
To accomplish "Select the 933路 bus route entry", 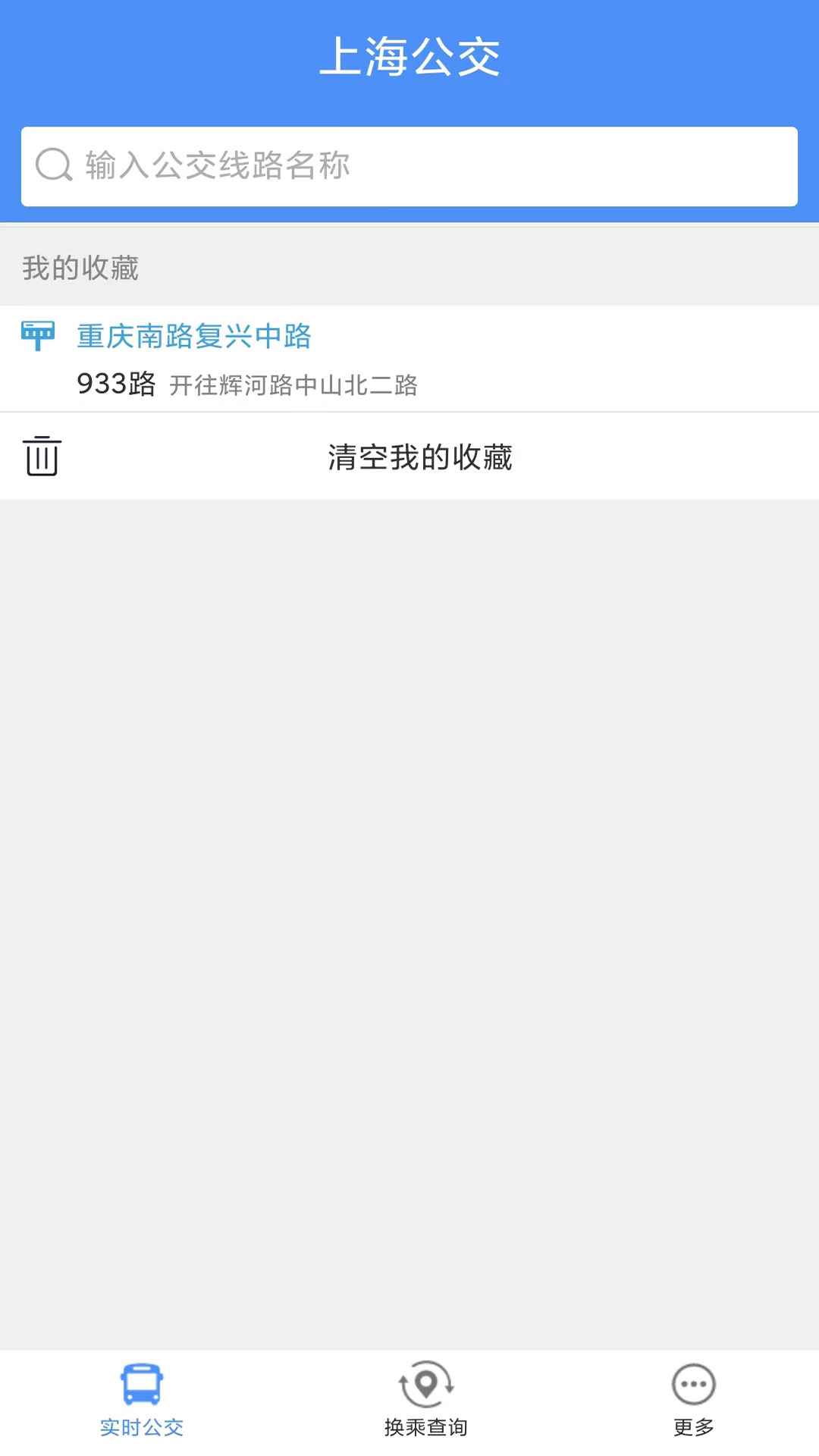I will coord(118,384).
